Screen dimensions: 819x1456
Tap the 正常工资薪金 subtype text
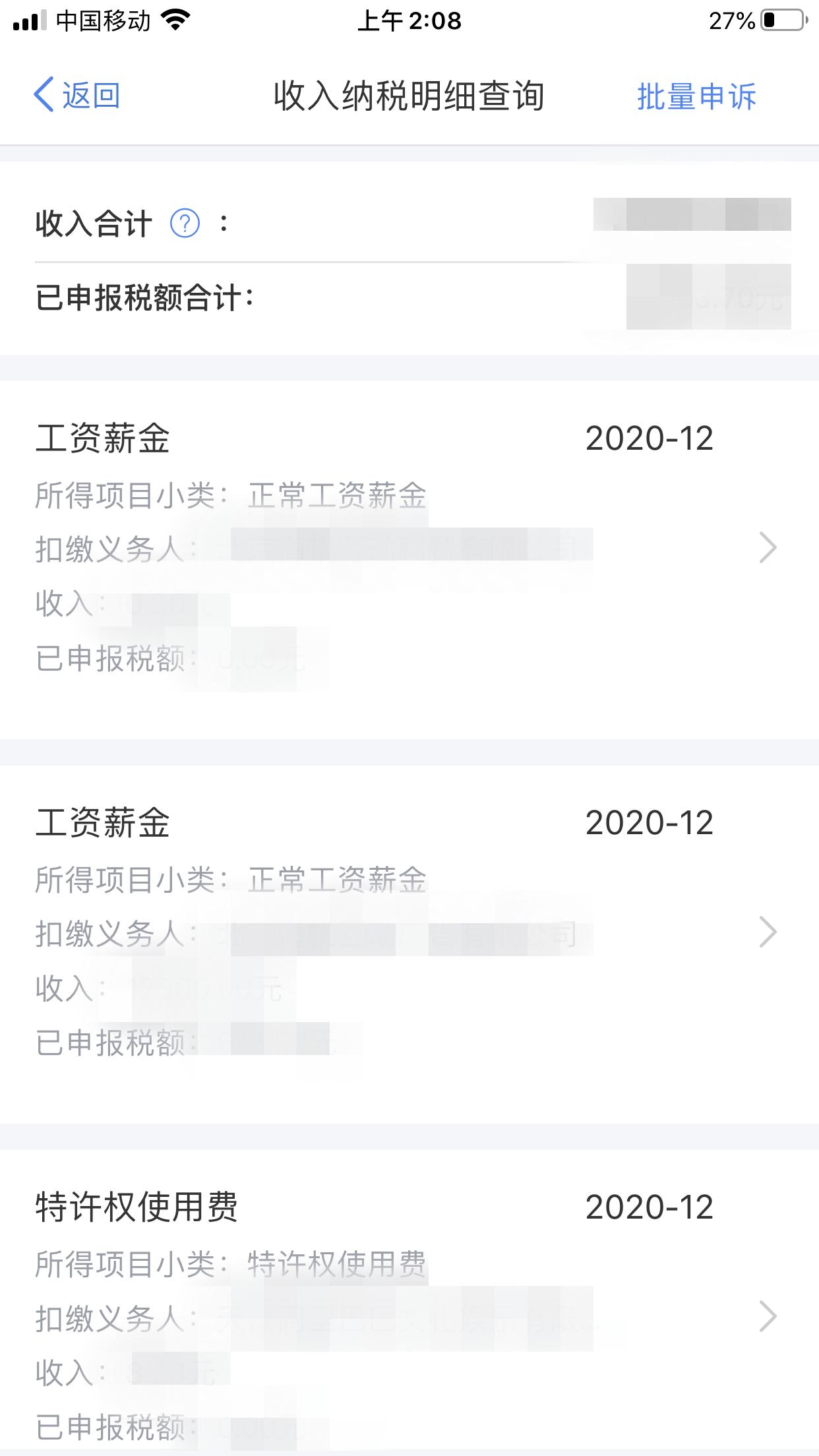click(x=336, y=491)
